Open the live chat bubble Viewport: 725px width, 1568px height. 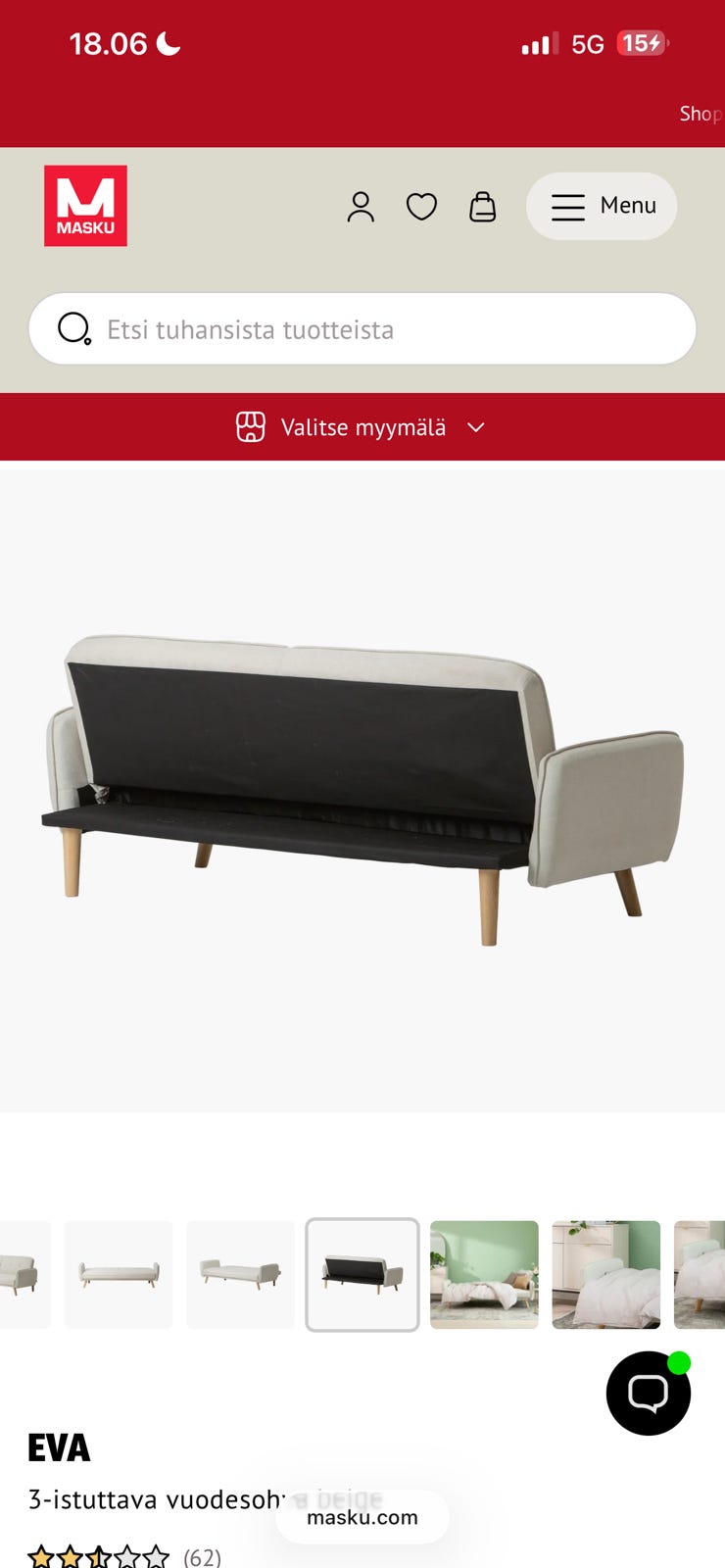(648, 1393)
